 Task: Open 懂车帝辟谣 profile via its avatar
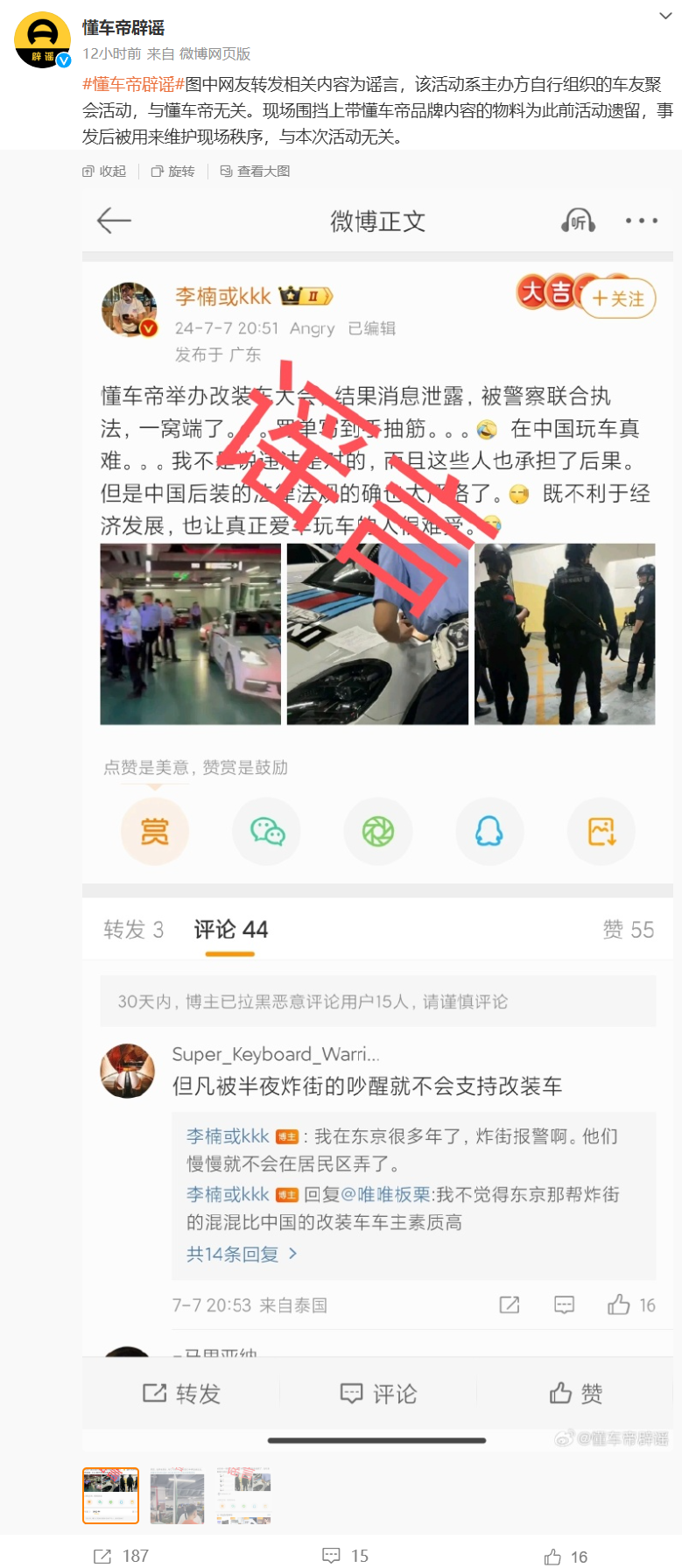[42, 40]
